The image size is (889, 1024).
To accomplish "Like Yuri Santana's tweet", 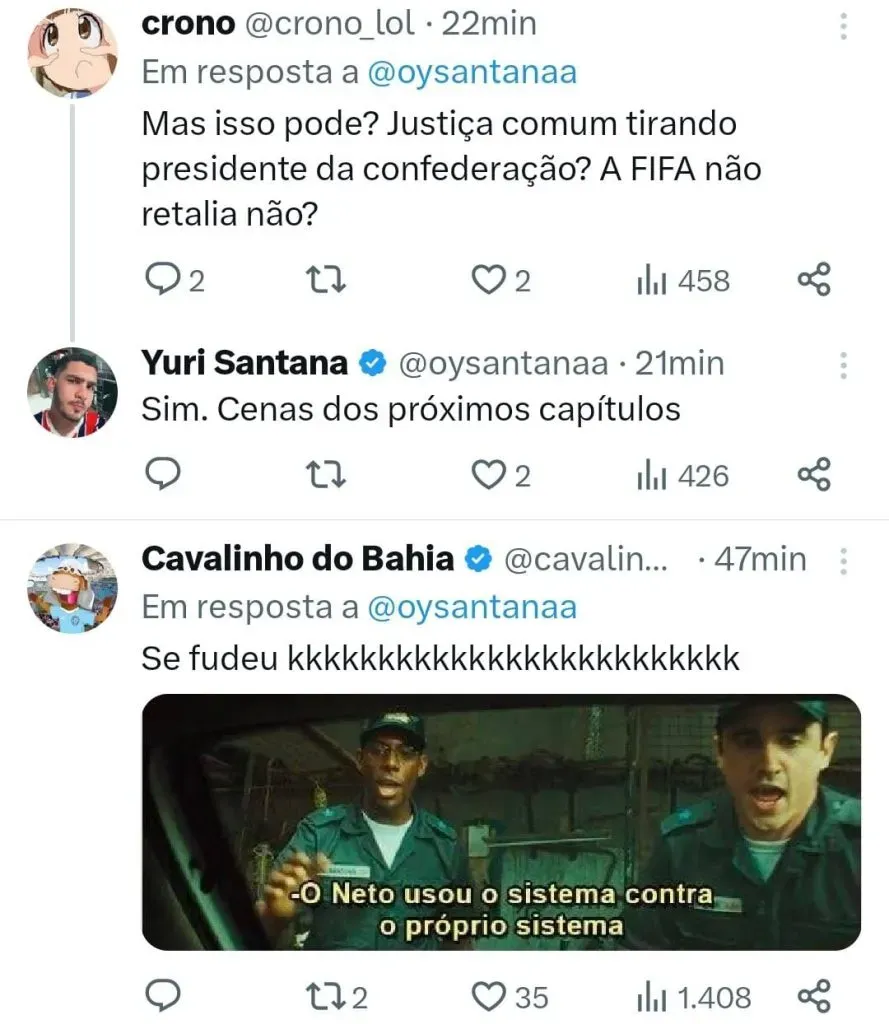I will click(x=489, y=476).
